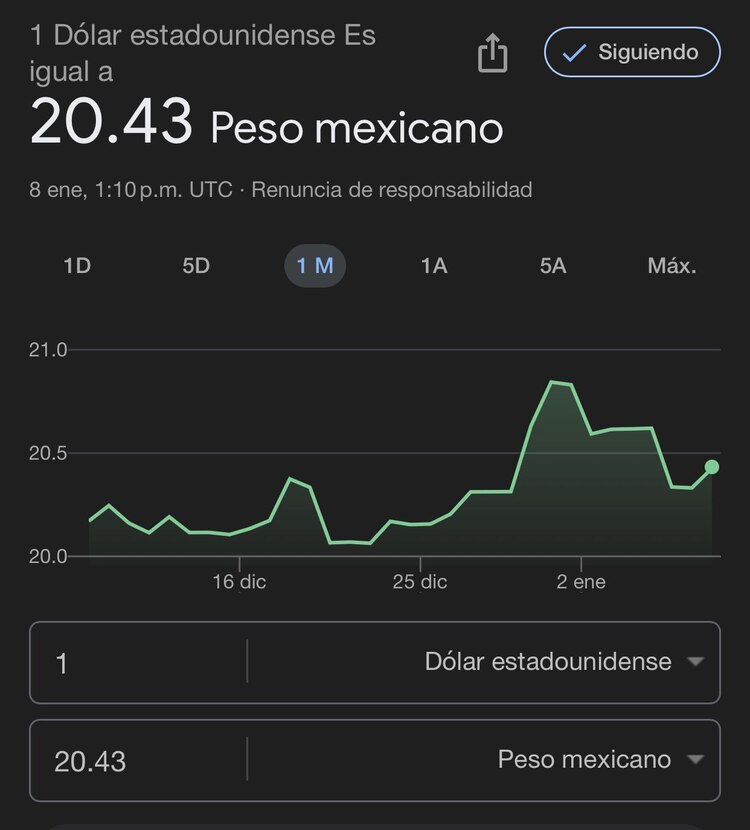The width and height of the screenshot is (750, 830).
Task: Click the share icon
Action: point(492,52)
